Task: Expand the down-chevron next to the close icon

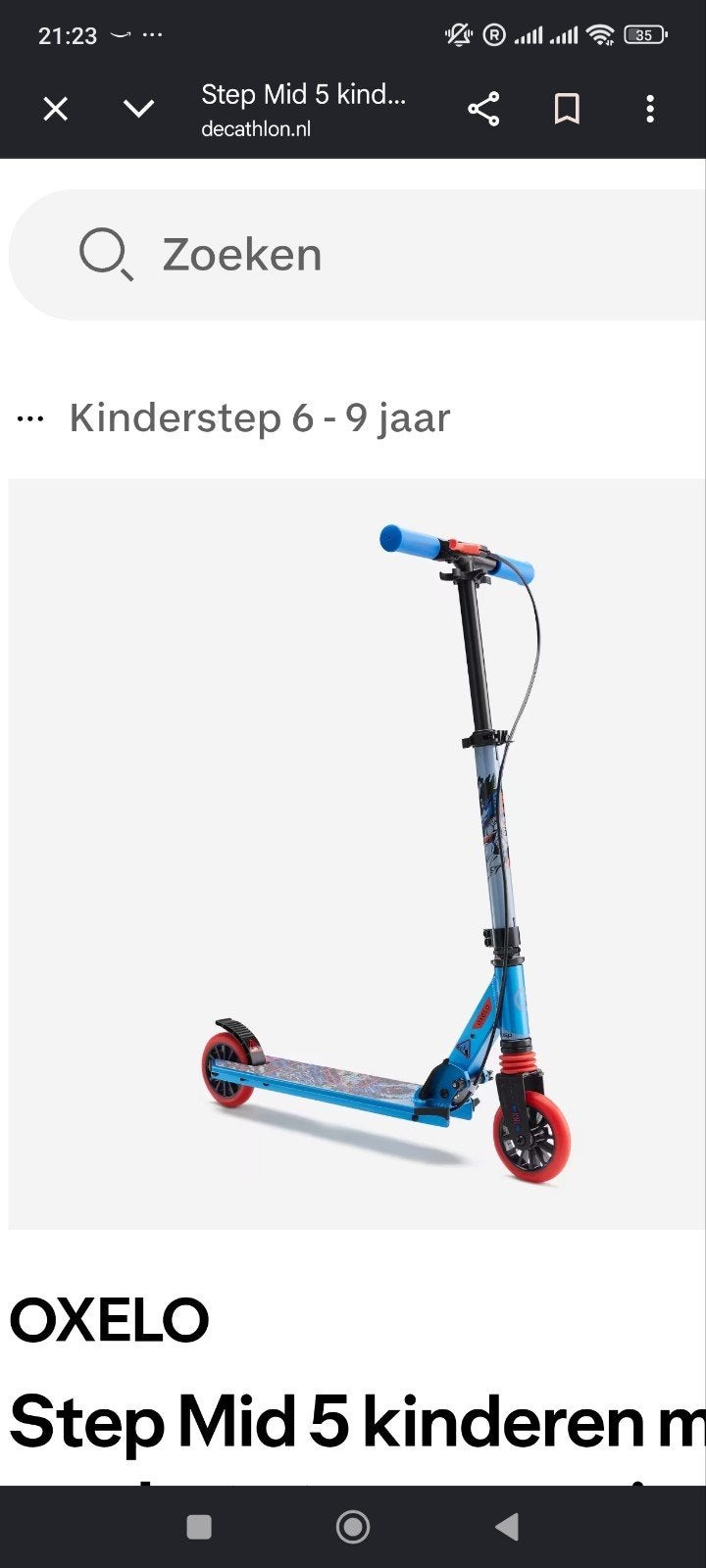Action: point(139,109)
